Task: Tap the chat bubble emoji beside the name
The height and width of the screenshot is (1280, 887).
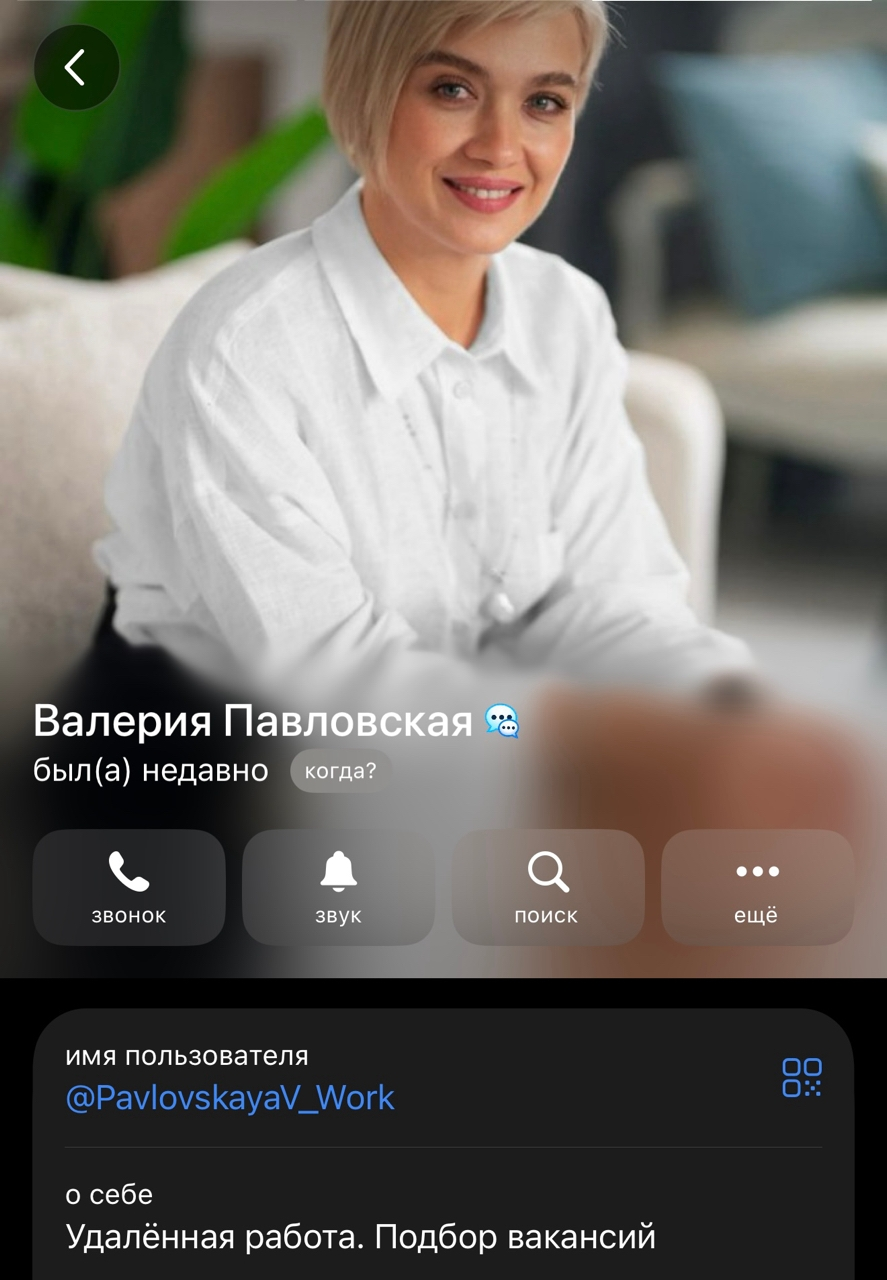Action: click(x=501, y=718)
